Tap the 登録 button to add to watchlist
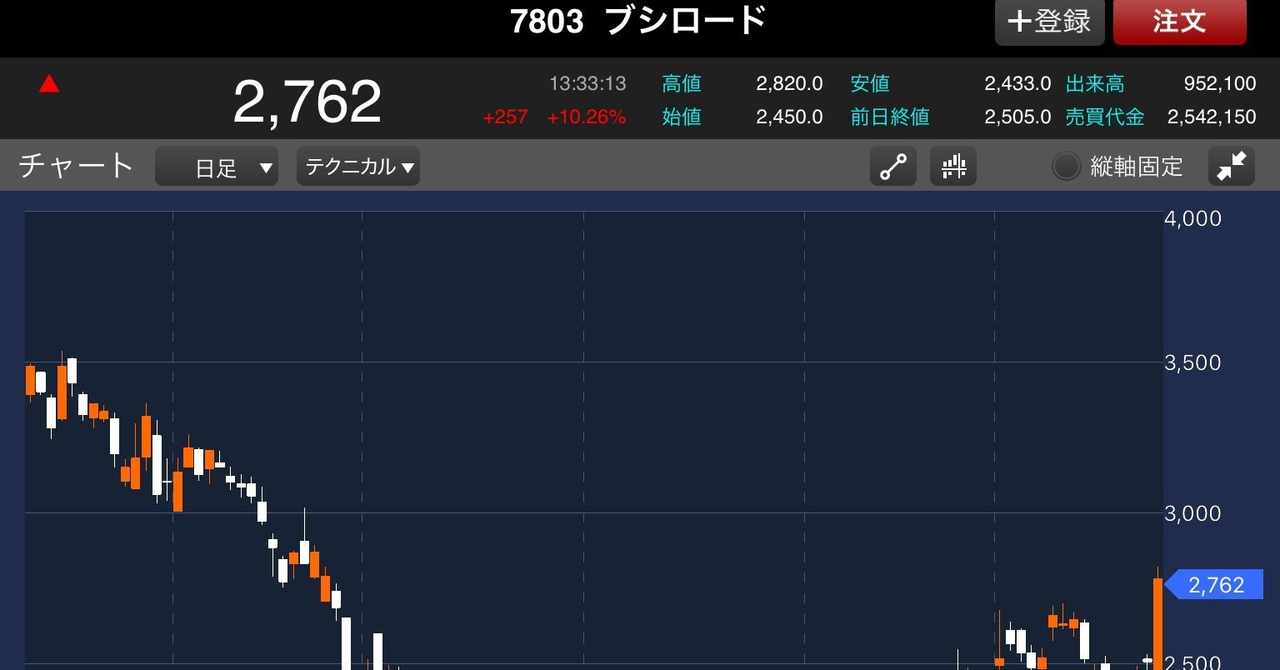Image resolution: width=1280 pixels, height=670 pixels. 1049,22
